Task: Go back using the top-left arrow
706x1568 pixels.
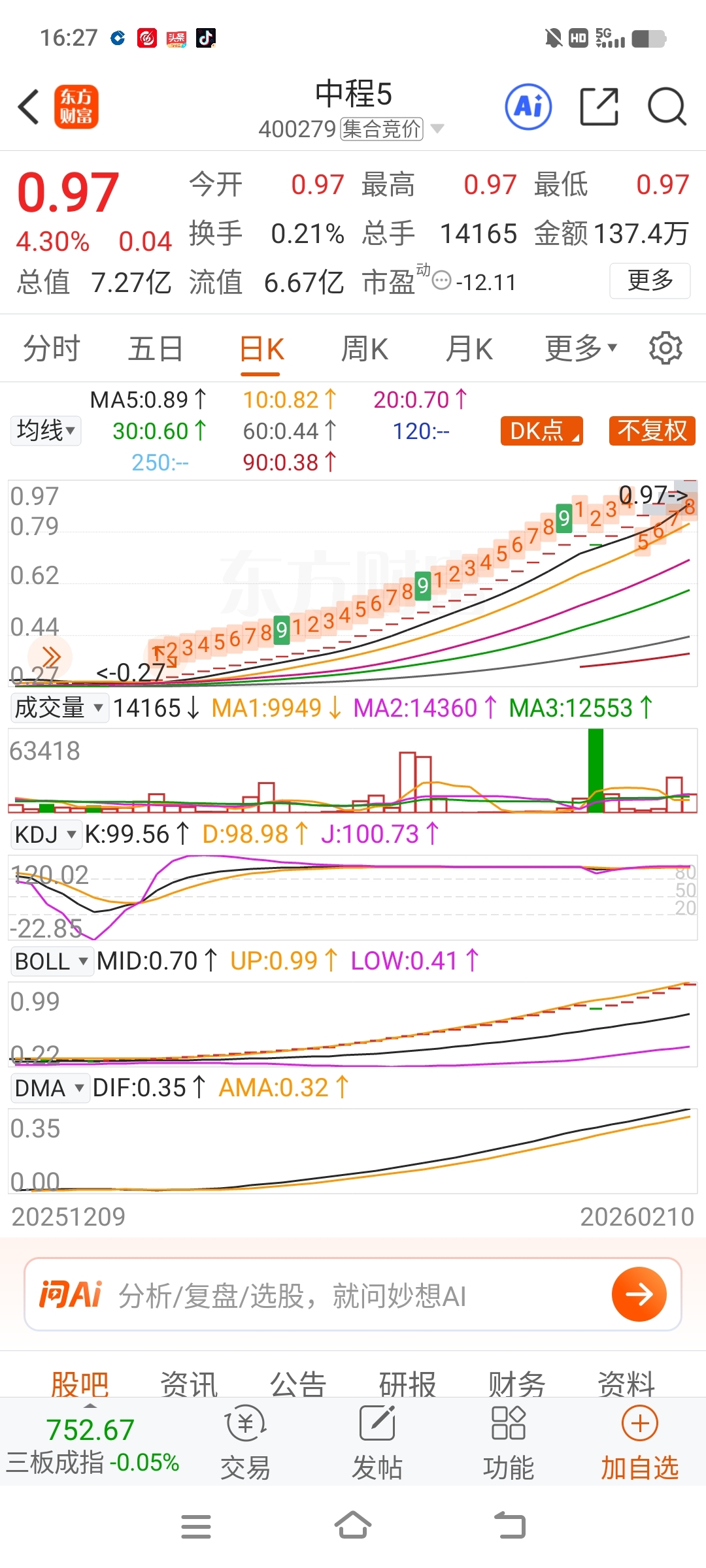Action: pyautogui.click(x=29, y=106)
